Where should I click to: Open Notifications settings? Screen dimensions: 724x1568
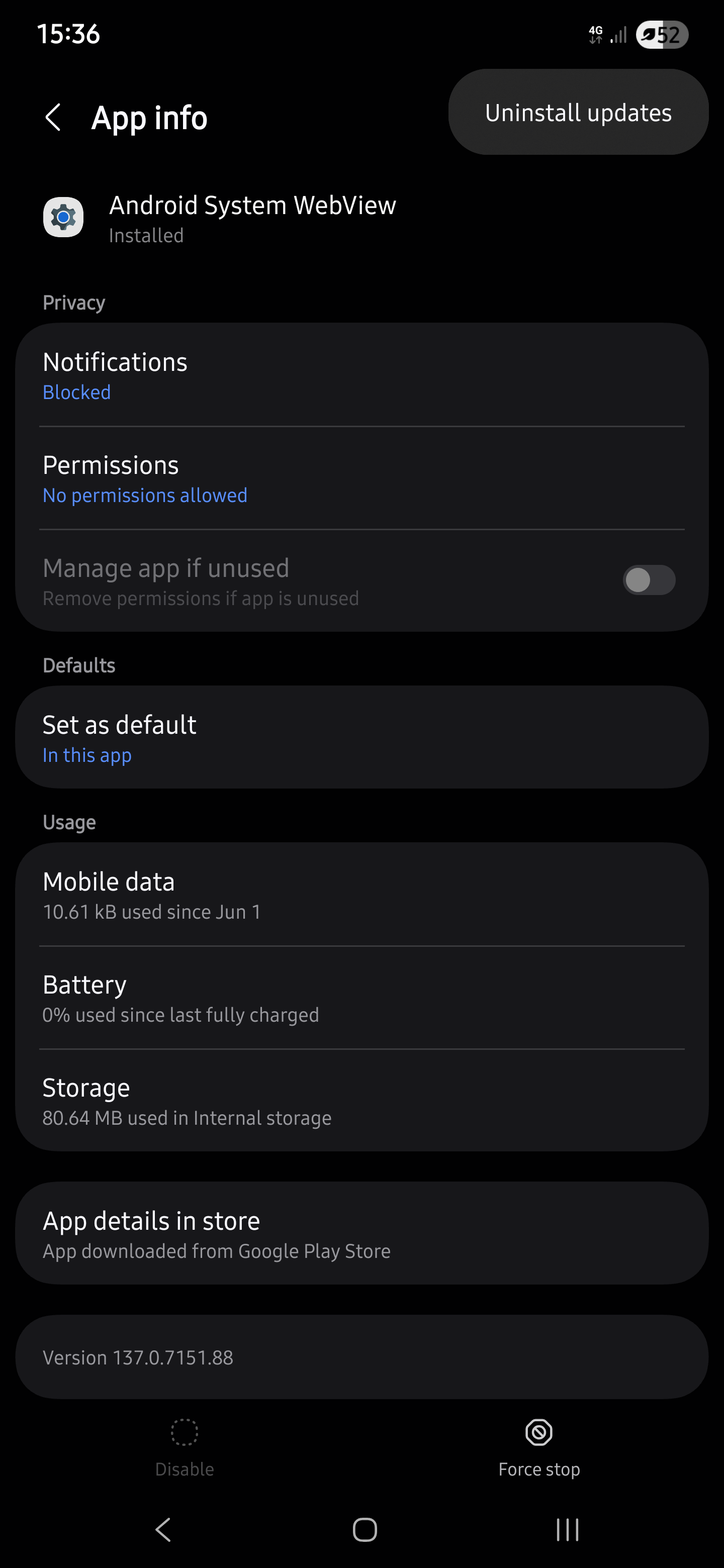pyautogui.click(x=361, y=375)
